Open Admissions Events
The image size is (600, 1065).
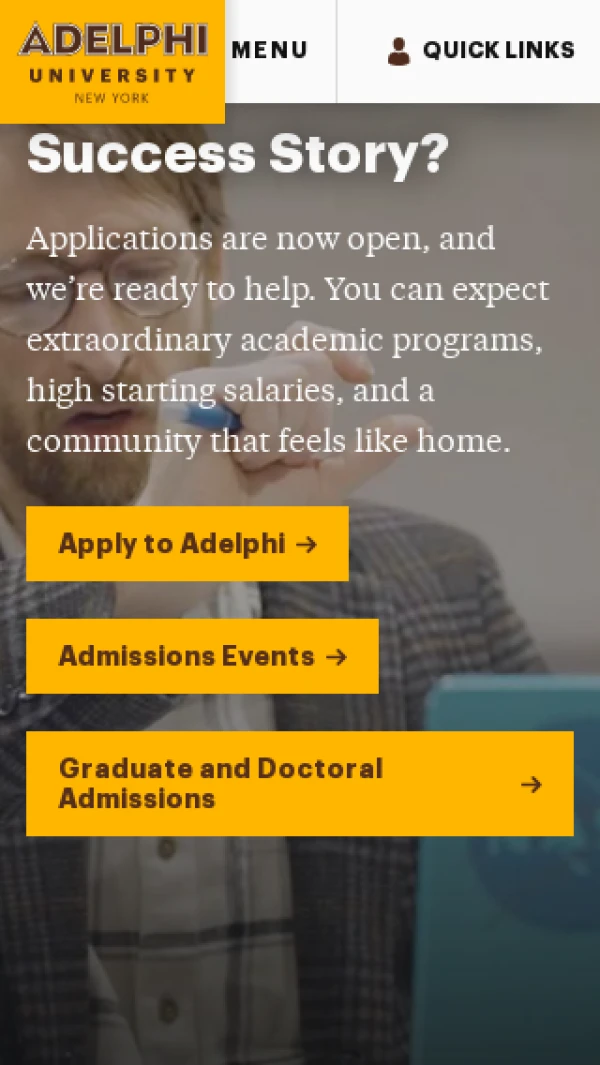tap(202, 656)
